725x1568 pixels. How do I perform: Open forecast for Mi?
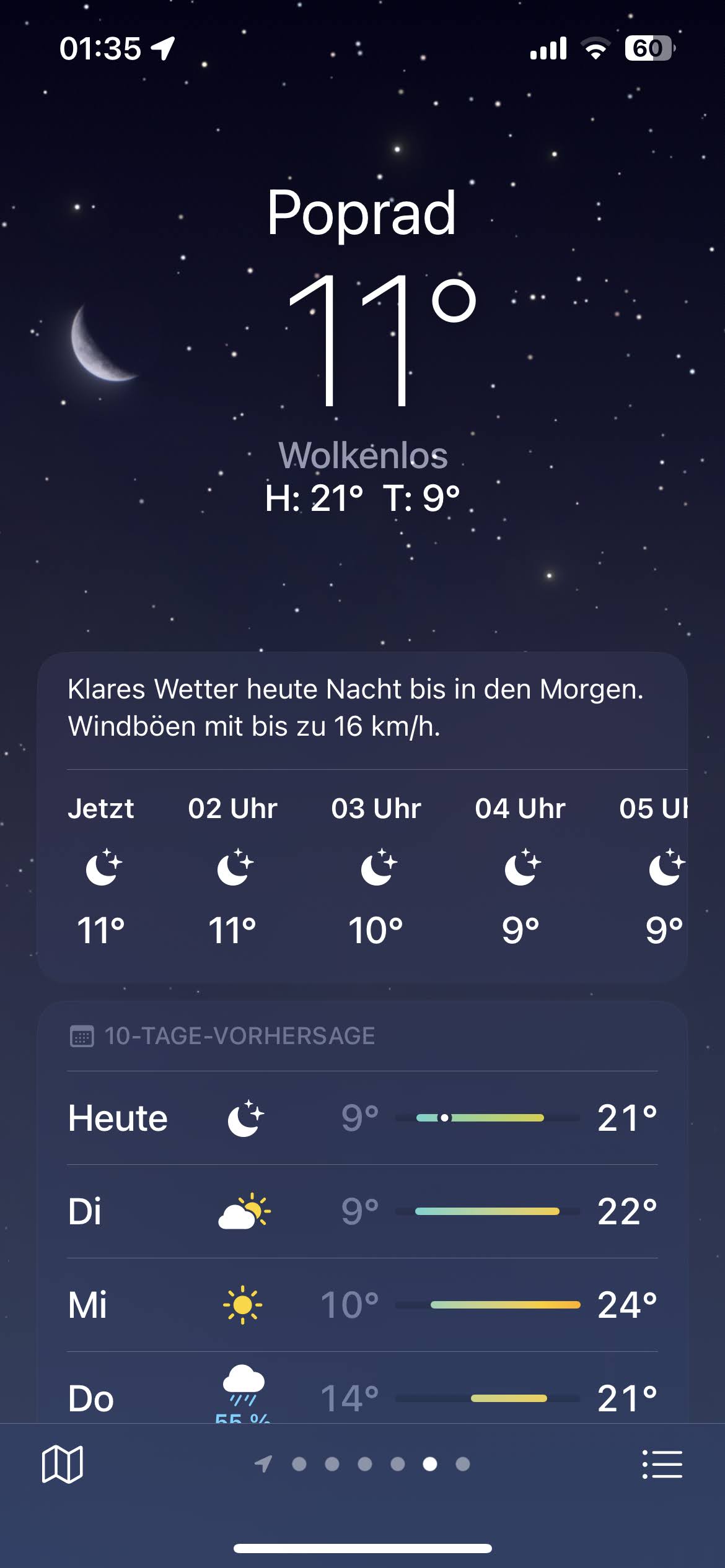(x=362, y=1305)
